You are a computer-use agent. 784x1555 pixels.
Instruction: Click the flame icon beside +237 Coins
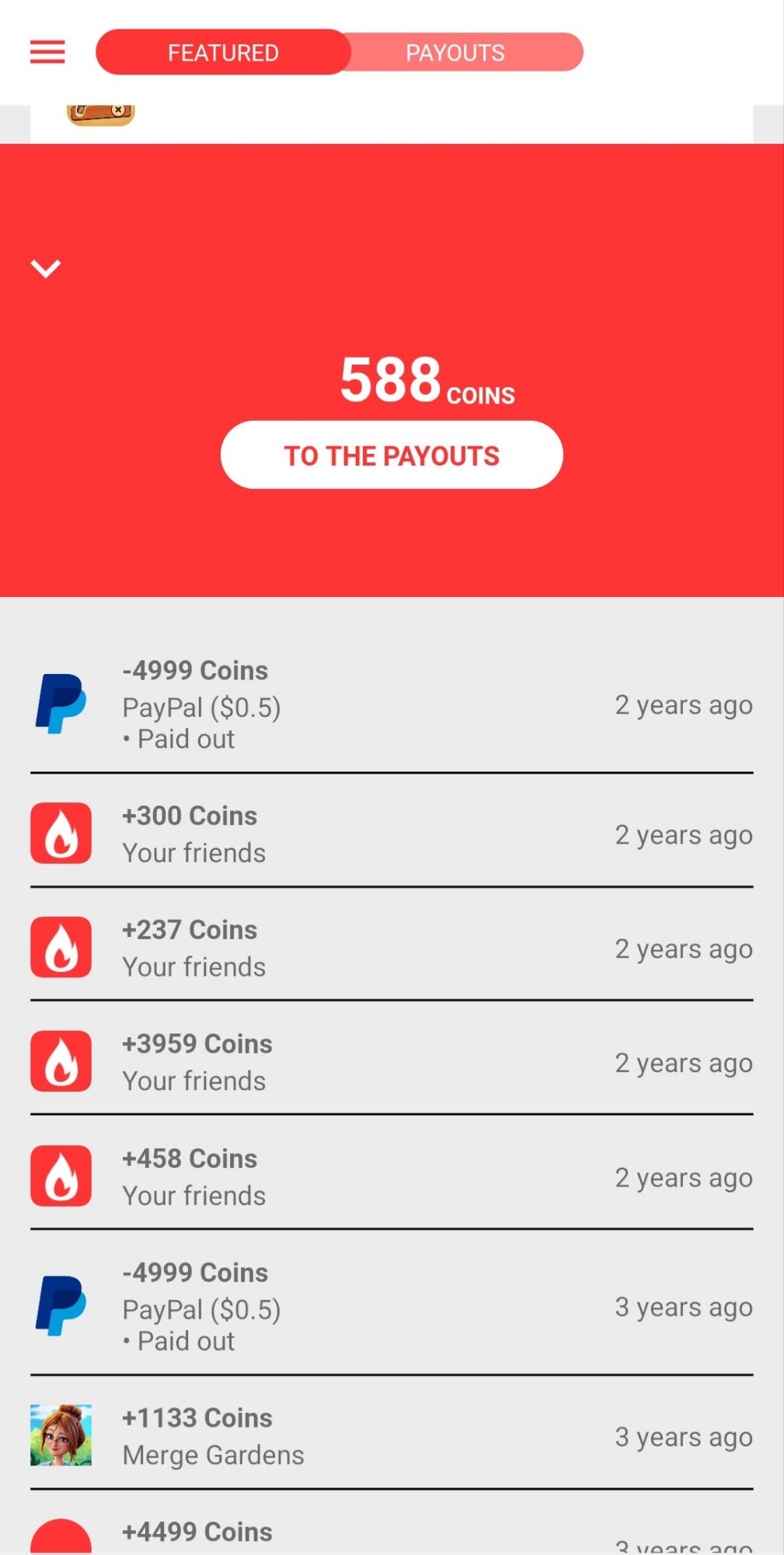pos(61,946)
